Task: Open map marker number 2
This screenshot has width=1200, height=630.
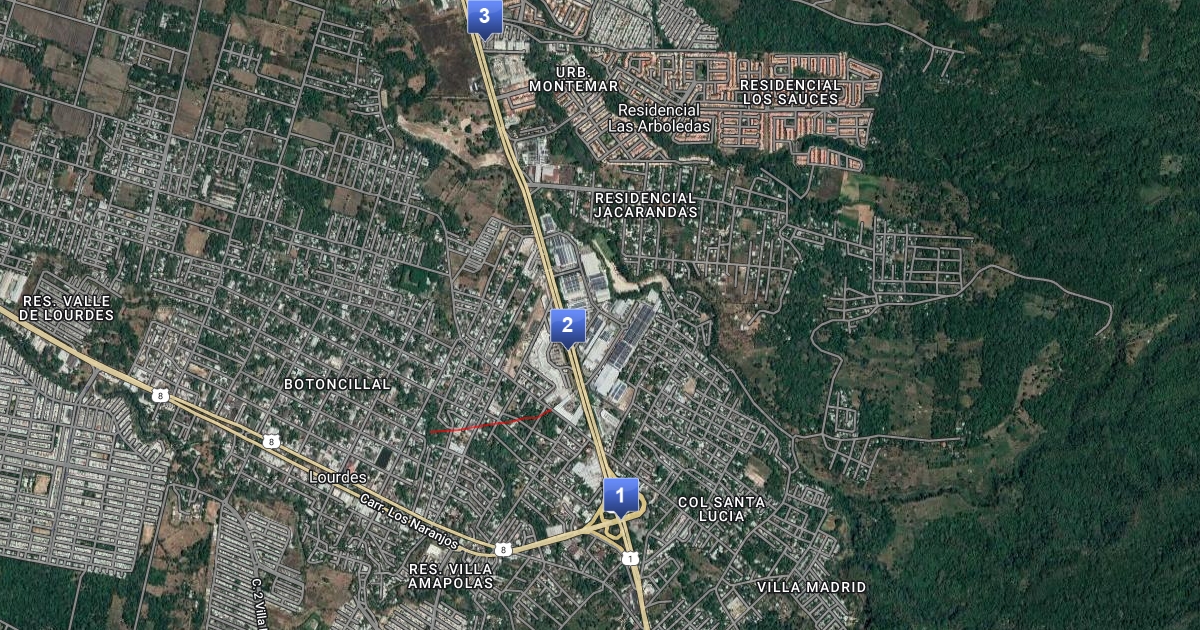Action: tap(567, 324)
